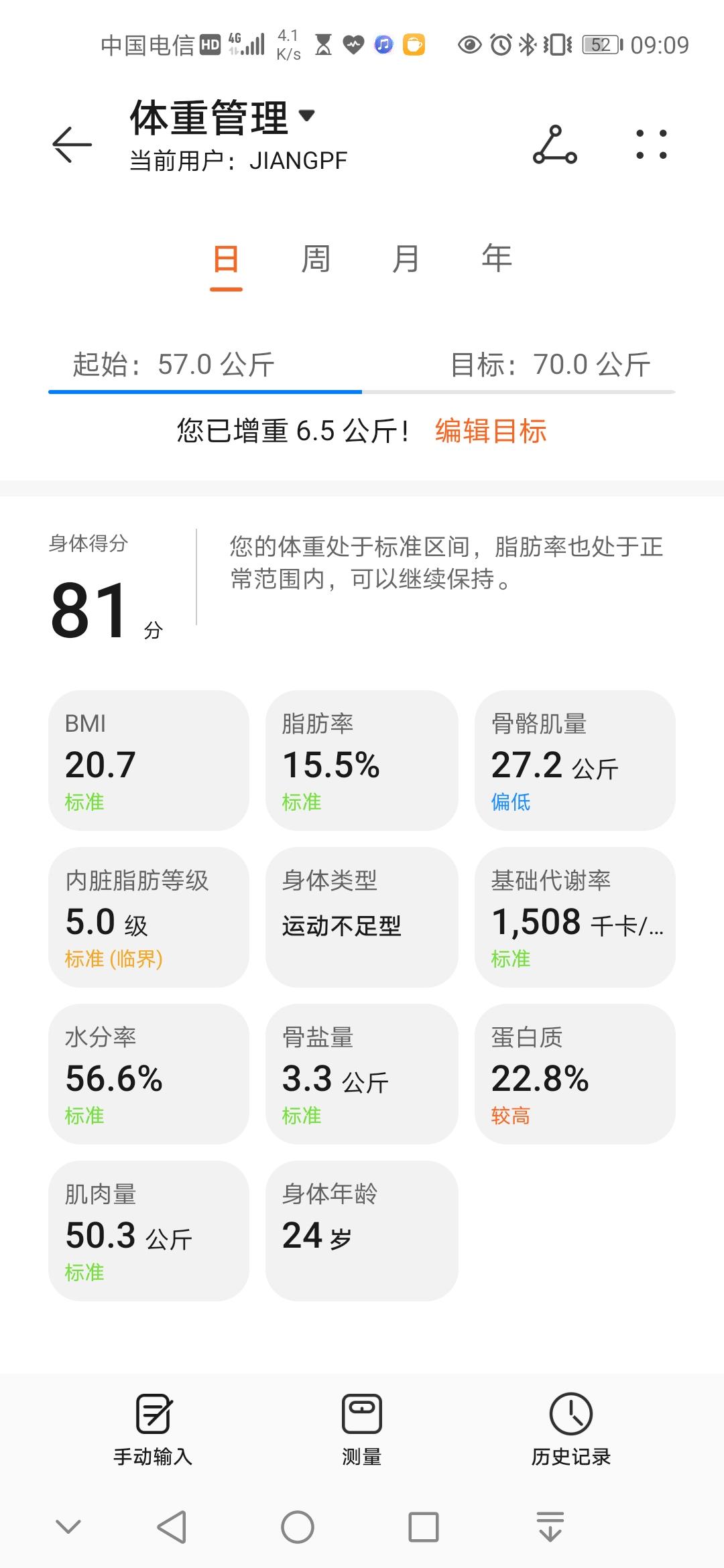Tap the current user JIANGPF label
This screenshot has height=1568, width=724.
[x=236, y=161]
